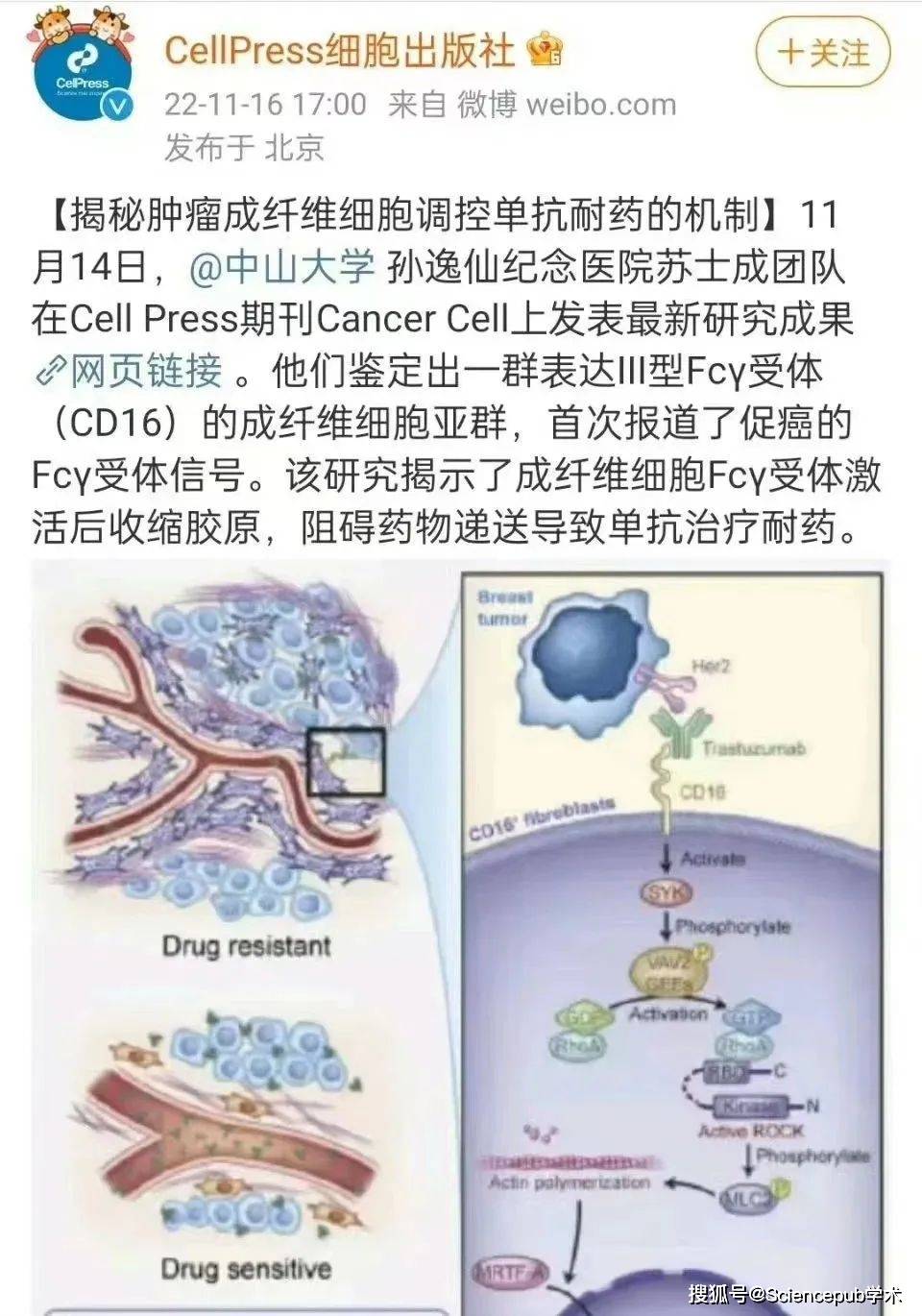Viewport: 922px width, 1316px height.
Task: Open the CellPress细胞出版社 username link
Action: tap(340, 51)
